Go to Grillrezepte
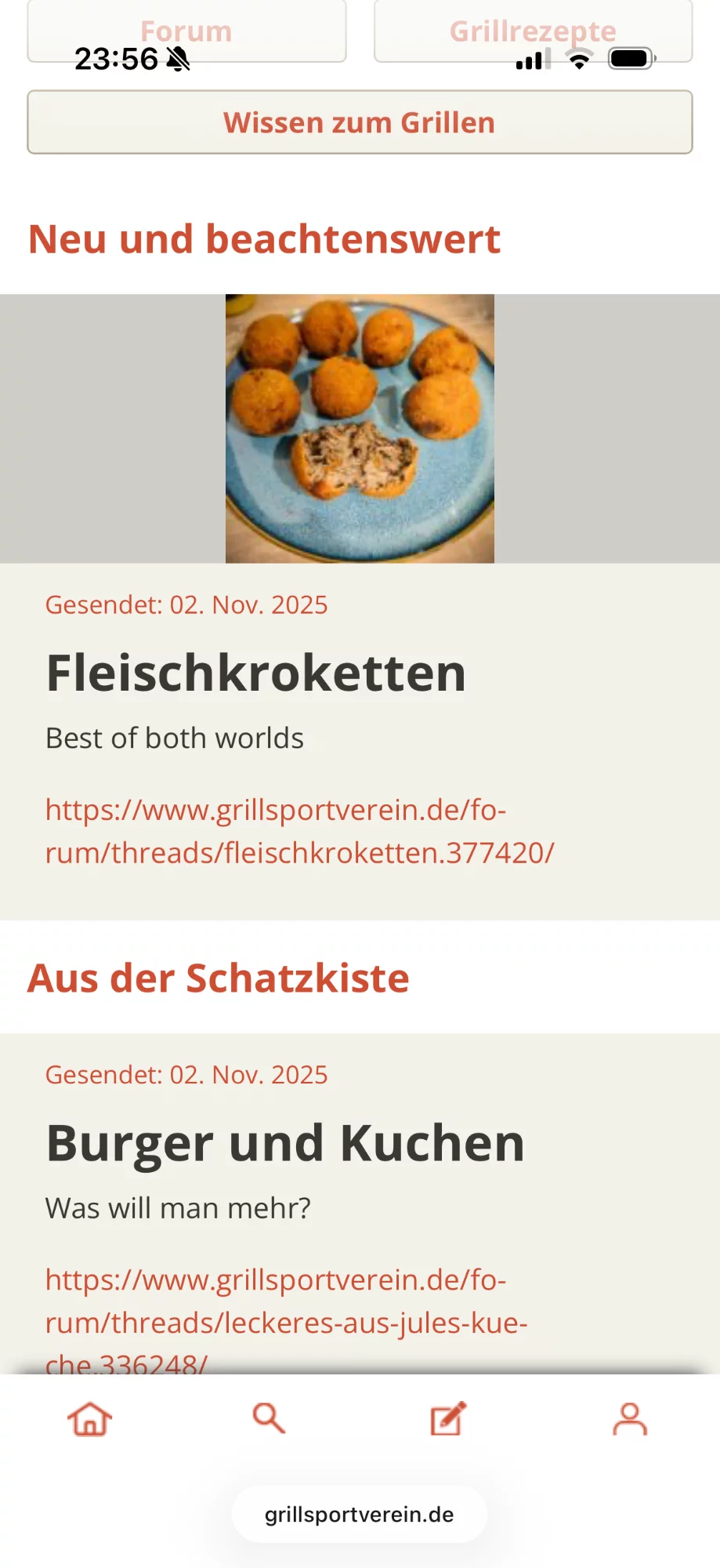 pyautogui.click(x=533, y=31)
